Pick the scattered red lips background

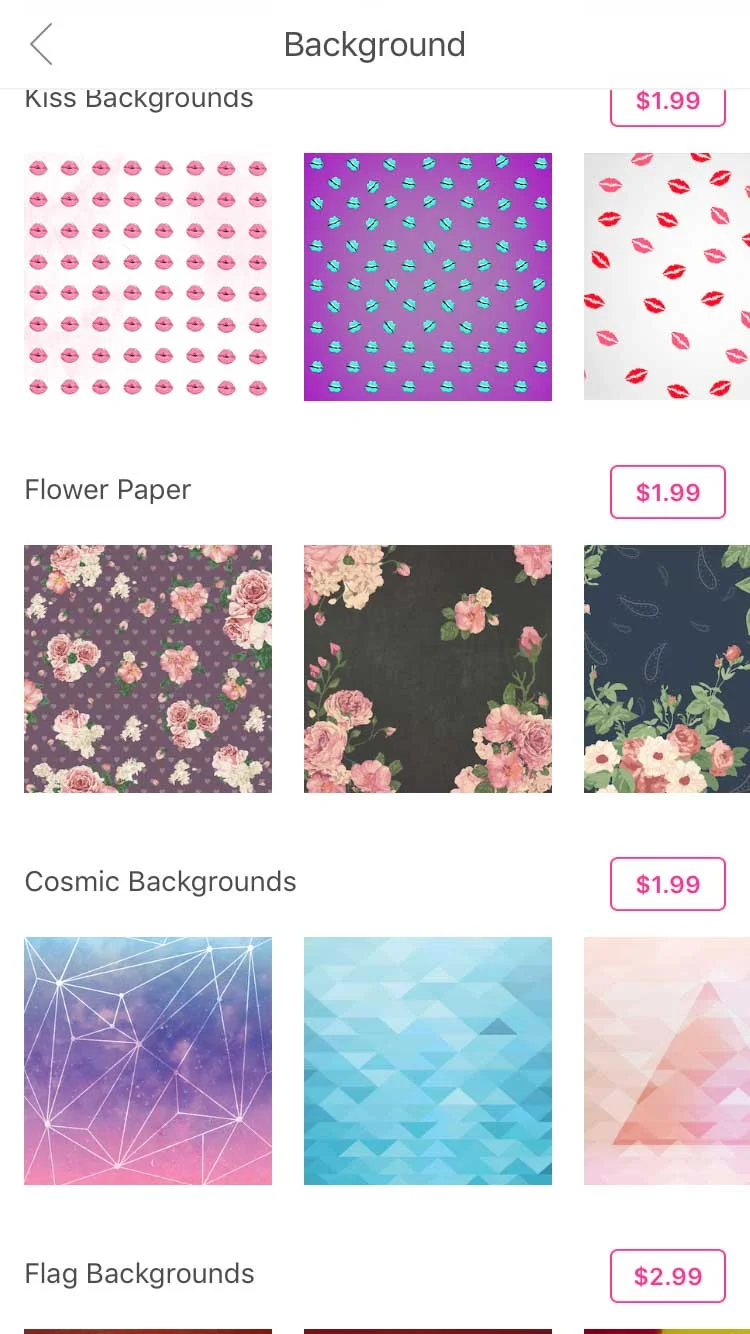[x=666, y=277]
